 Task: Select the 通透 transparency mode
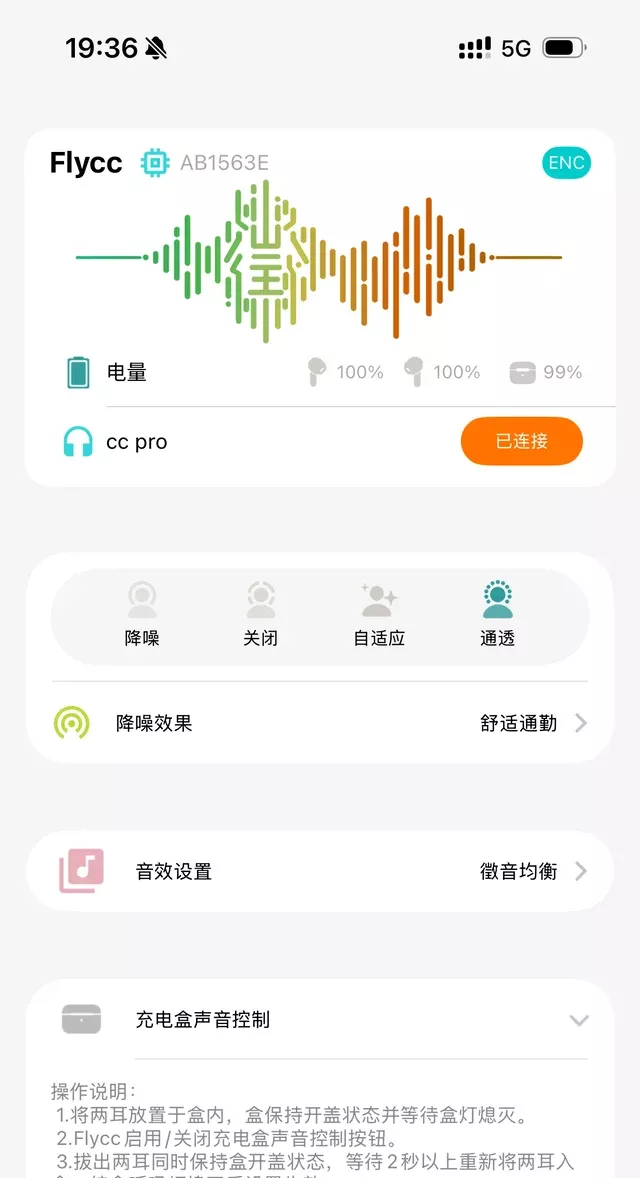tap(497, 616)
